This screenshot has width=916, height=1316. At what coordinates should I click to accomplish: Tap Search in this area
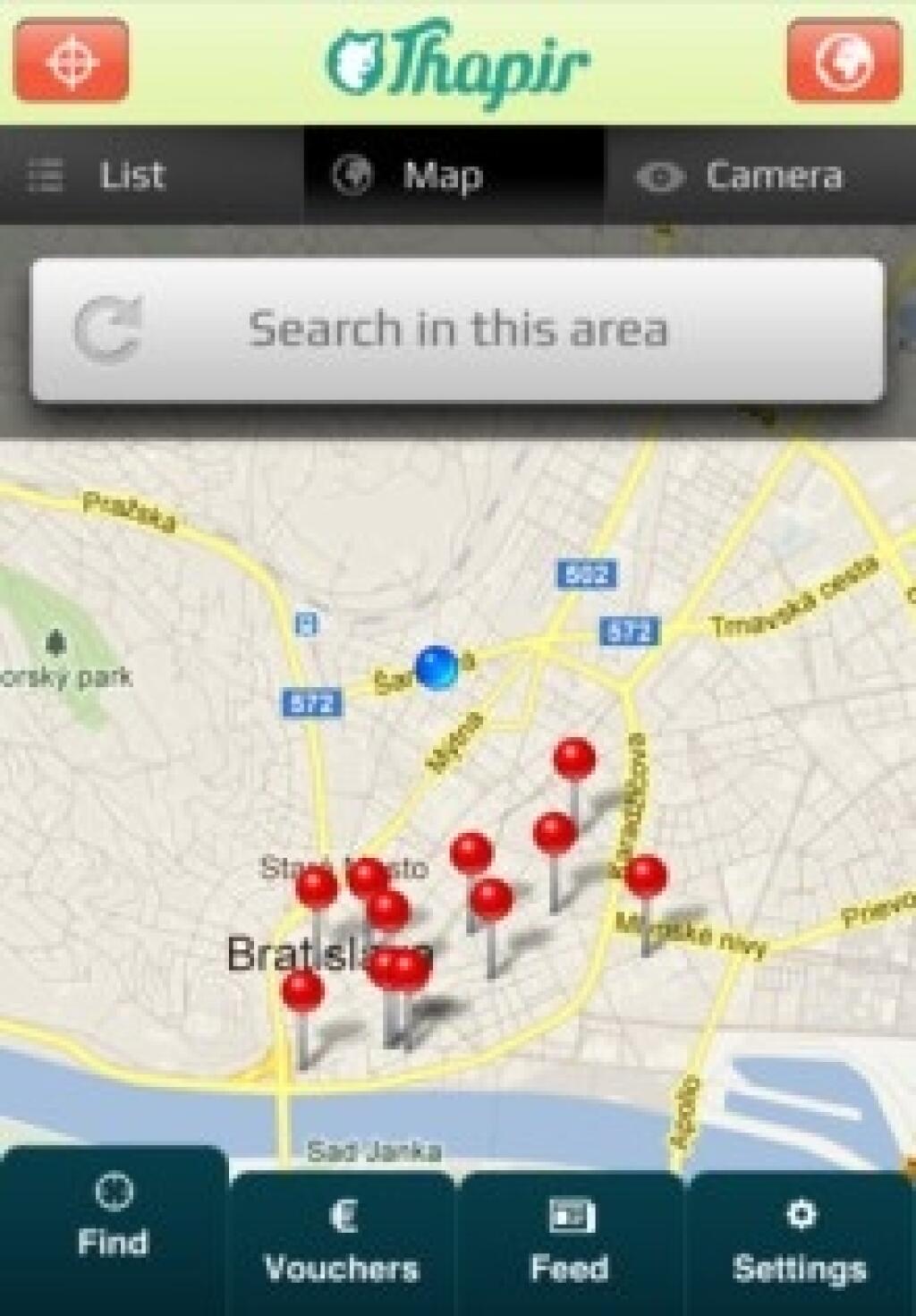tap(458, 329)
